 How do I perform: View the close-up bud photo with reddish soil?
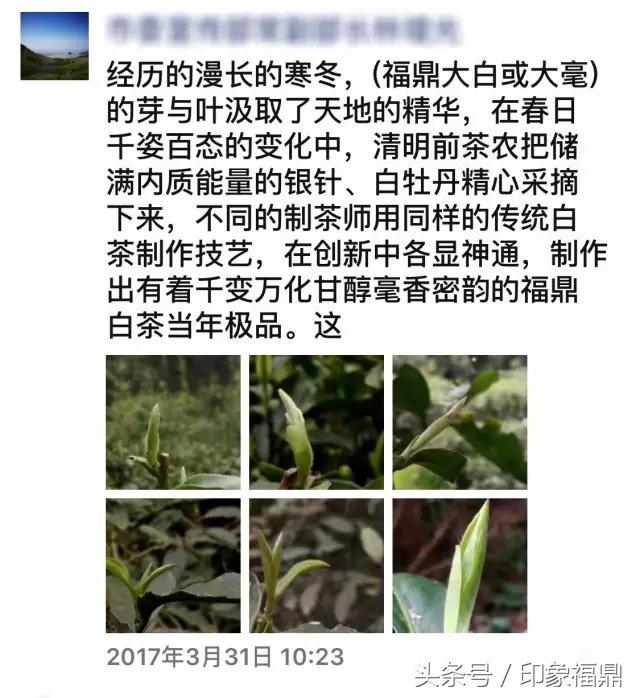point(459,566)
